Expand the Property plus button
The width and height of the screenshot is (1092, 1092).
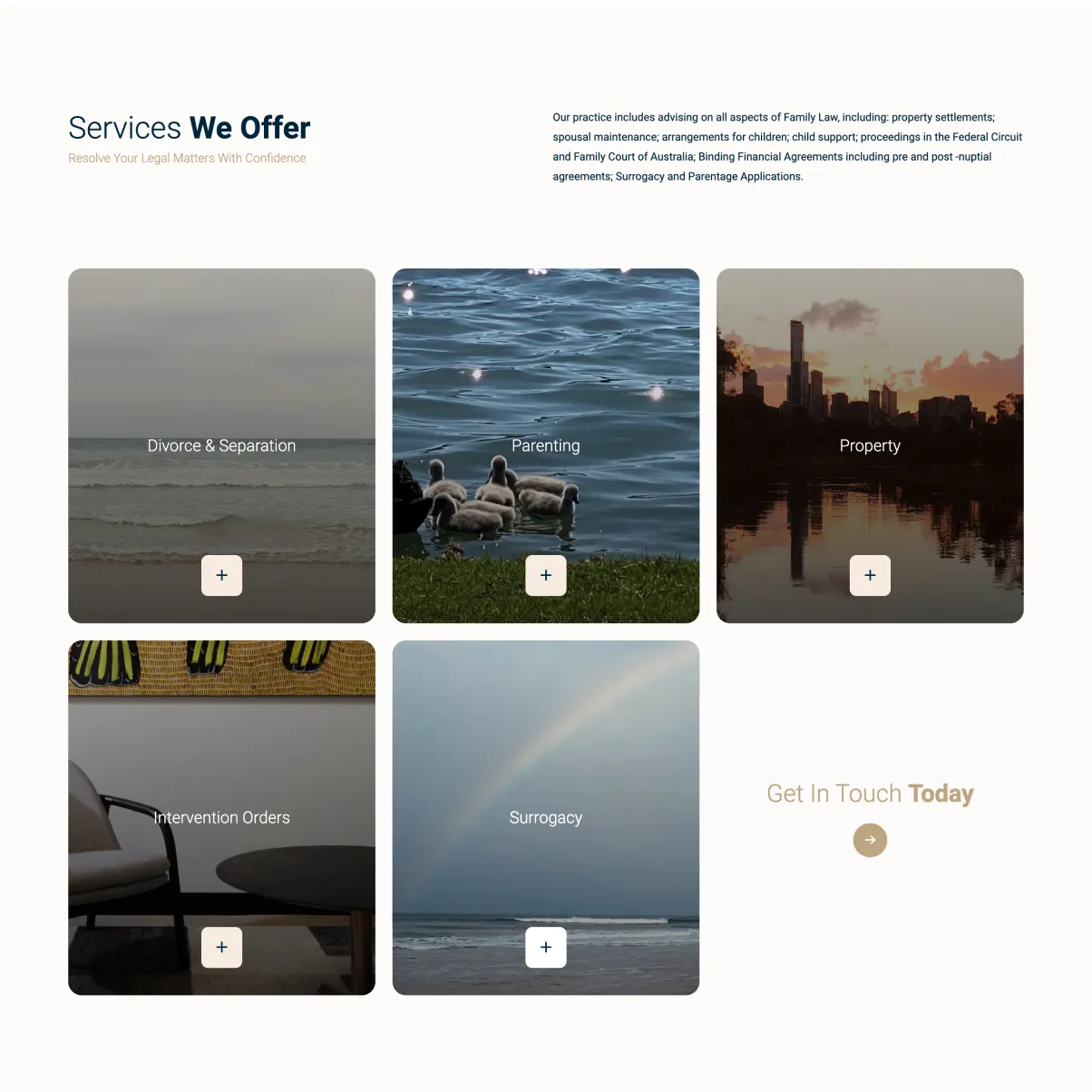[870, 575]
